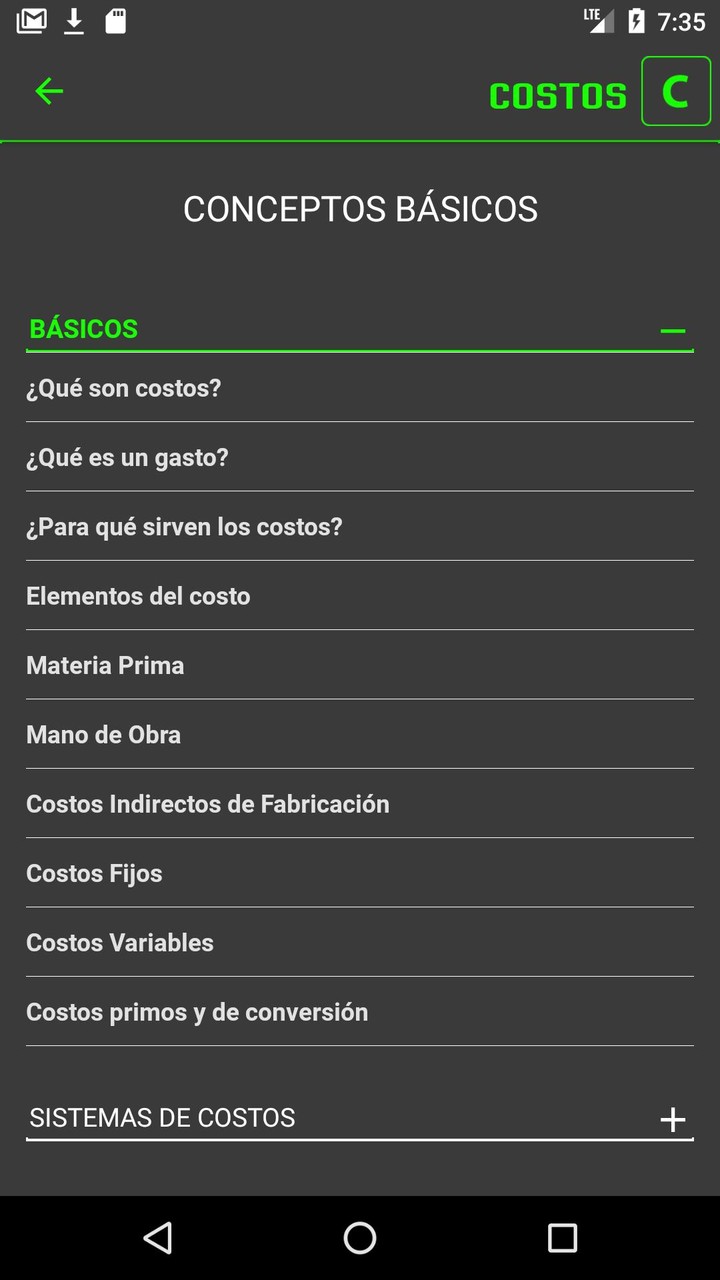Open the BÁSICOS section header
Viewport: 720px width, 1280px height.
(x=84, y=328)
